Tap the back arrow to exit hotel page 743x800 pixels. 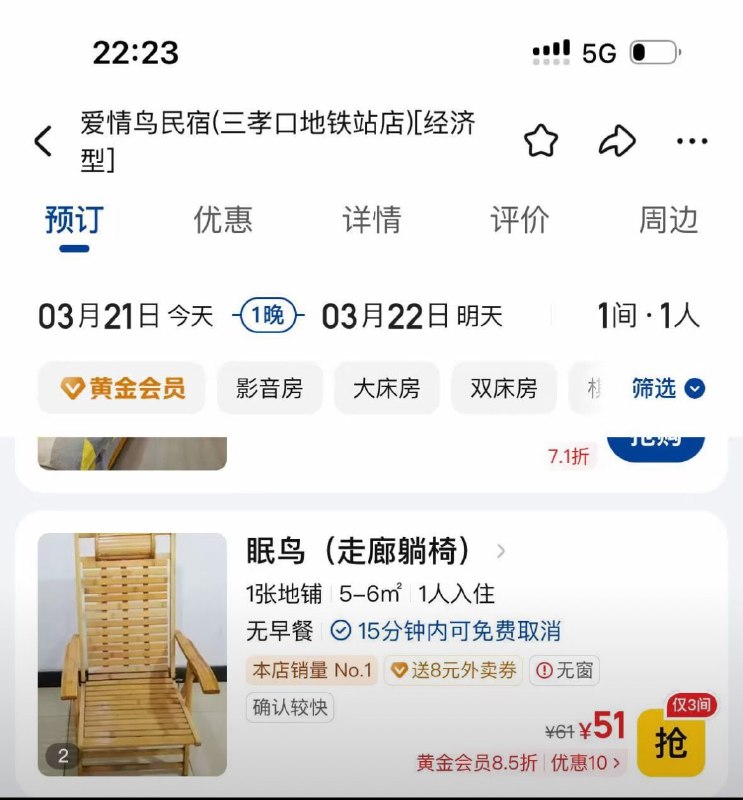click(x=42, y=141)
